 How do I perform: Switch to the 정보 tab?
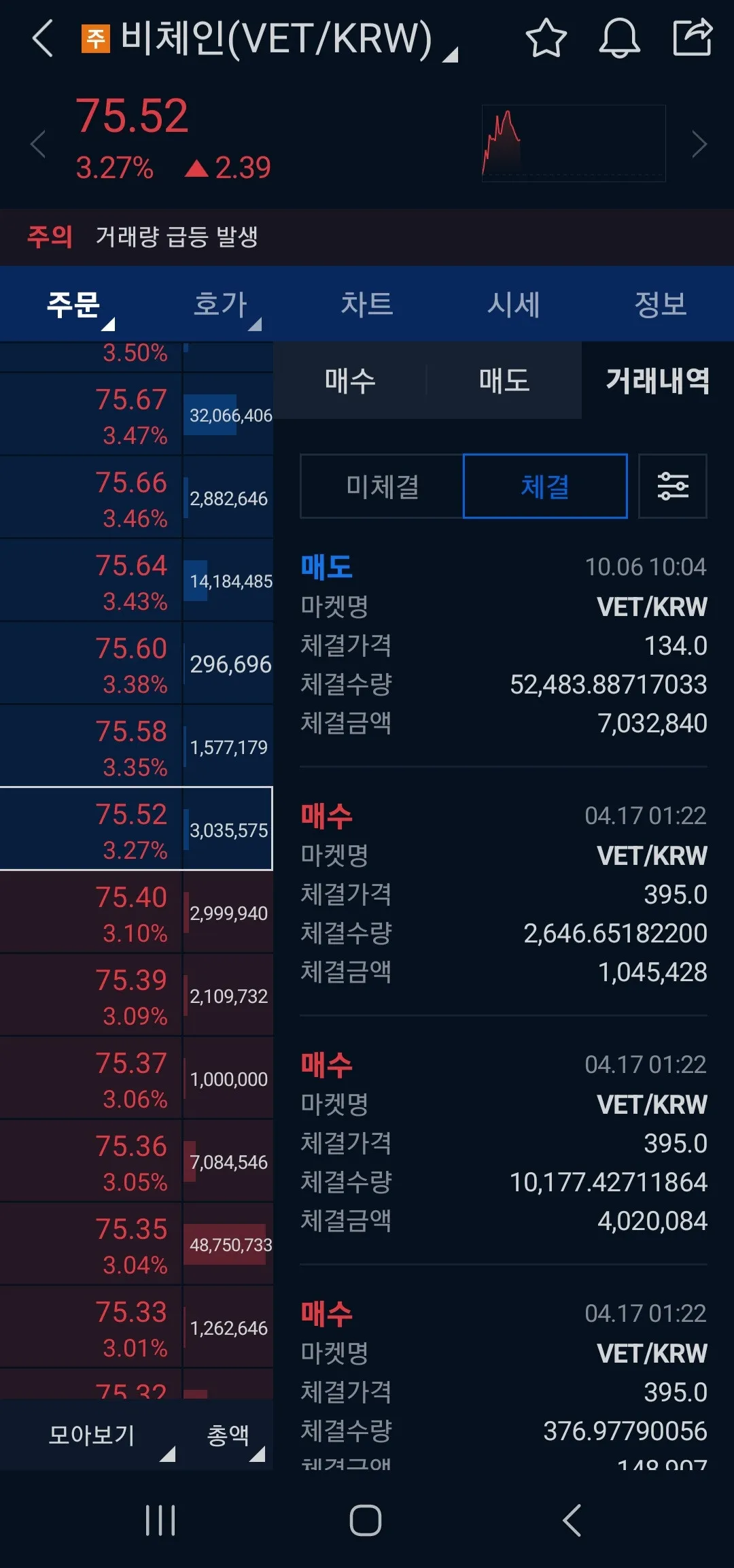tap(660, 304)
